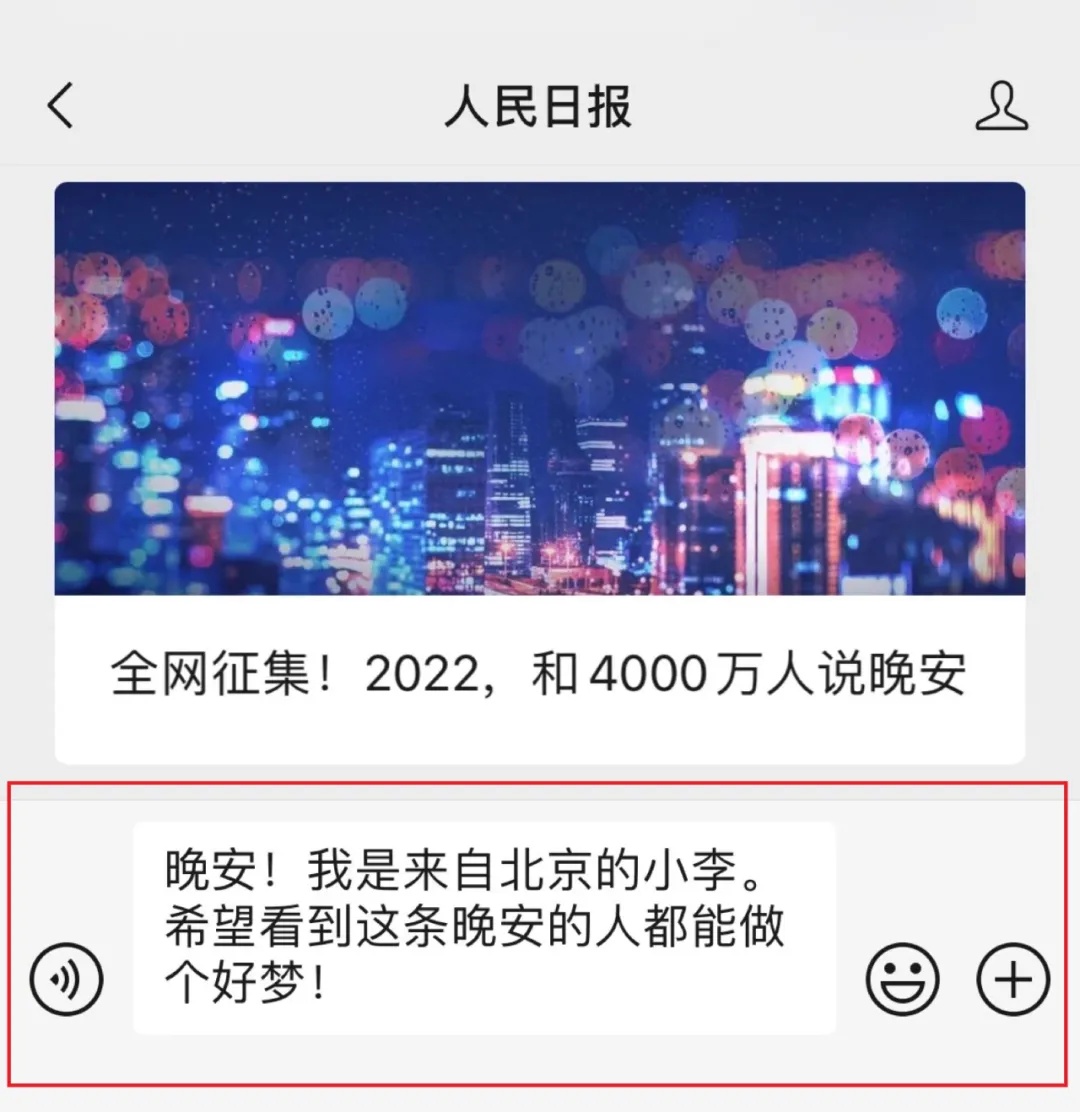
Task: Open the 人民日报 account profile icon
Action: click(1001, 106)
